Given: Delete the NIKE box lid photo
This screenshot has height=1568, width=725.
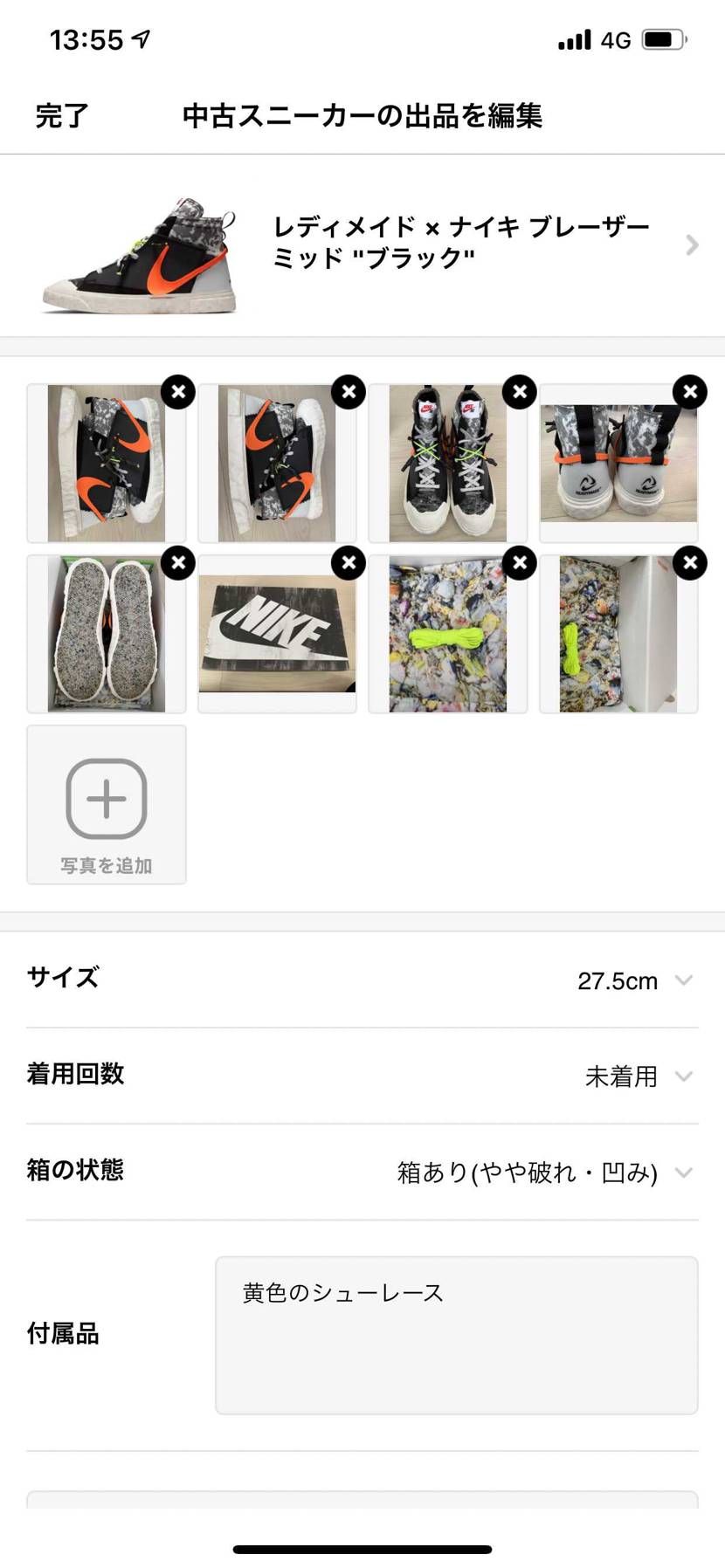Looking at the screenshot, I should click(349, 563).
